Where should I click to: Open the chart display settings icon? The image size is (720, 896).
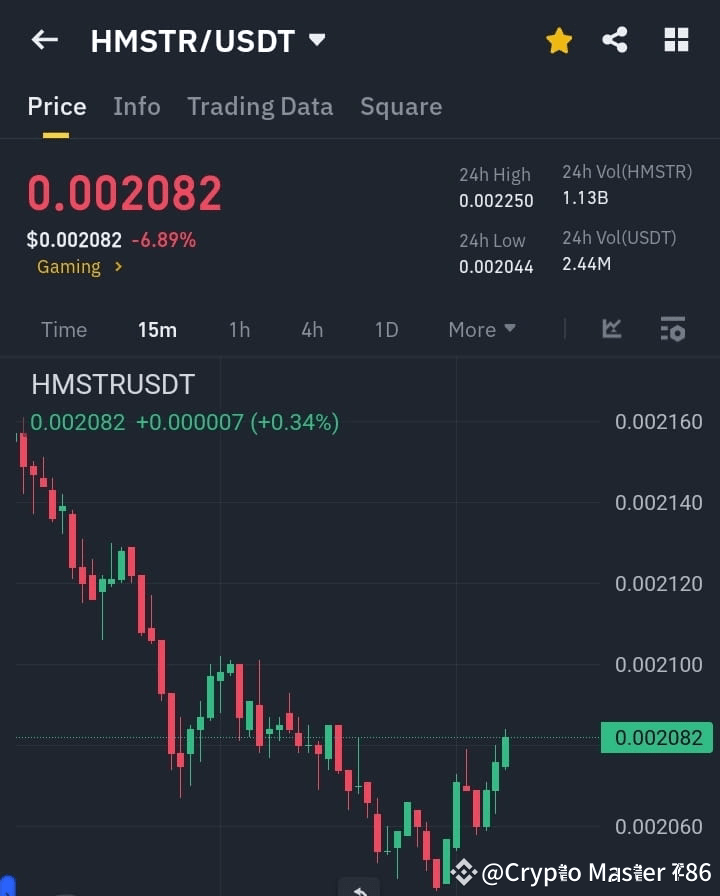672,329
